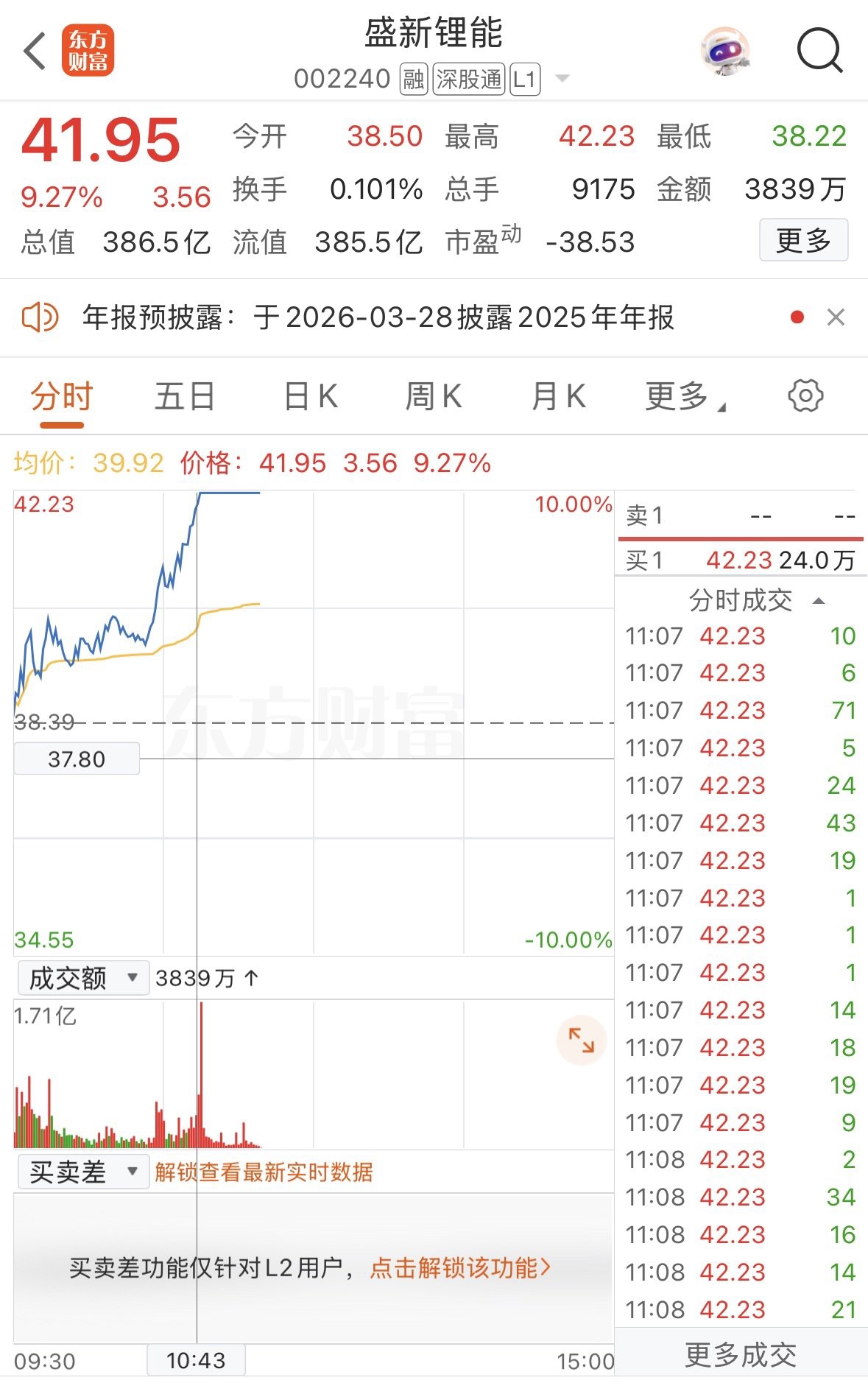Change the 买卖差 indicator dropdown
The height and width of the screenshot is (1383, 868).
83,1172
